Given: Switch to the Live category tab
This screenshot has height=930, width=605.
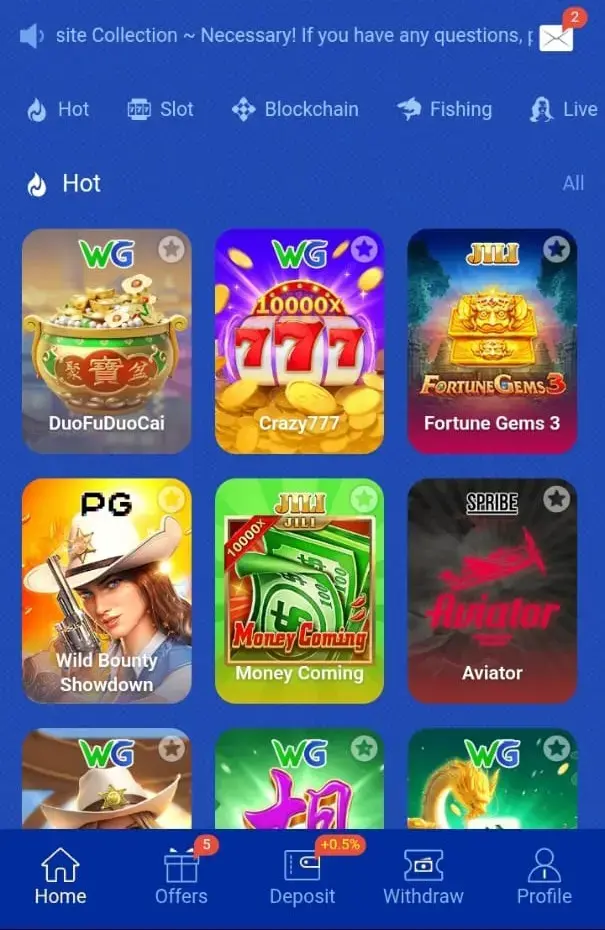Looking at the screenshot, I should (x=565, y=109).
